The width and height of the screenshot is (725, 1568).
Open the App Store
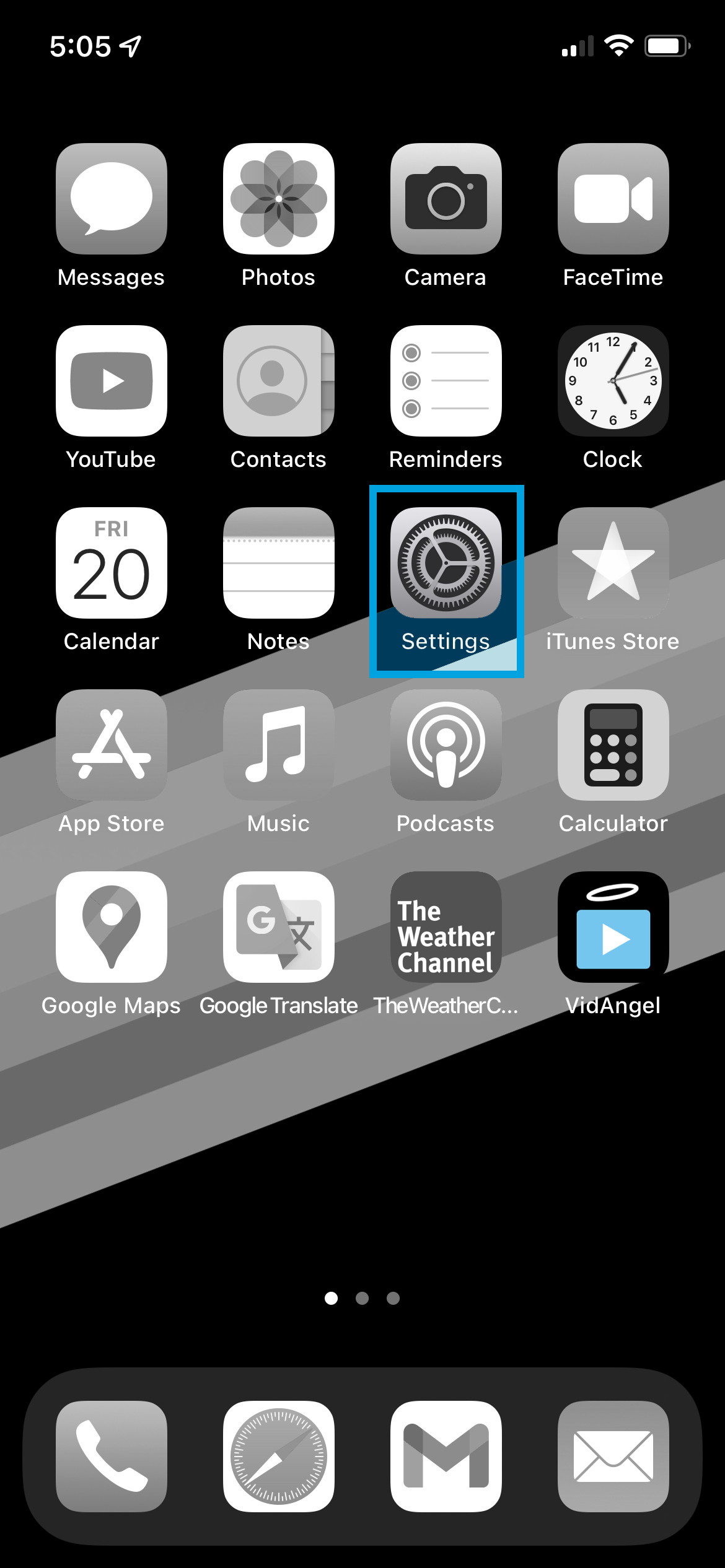pos(112,745)
